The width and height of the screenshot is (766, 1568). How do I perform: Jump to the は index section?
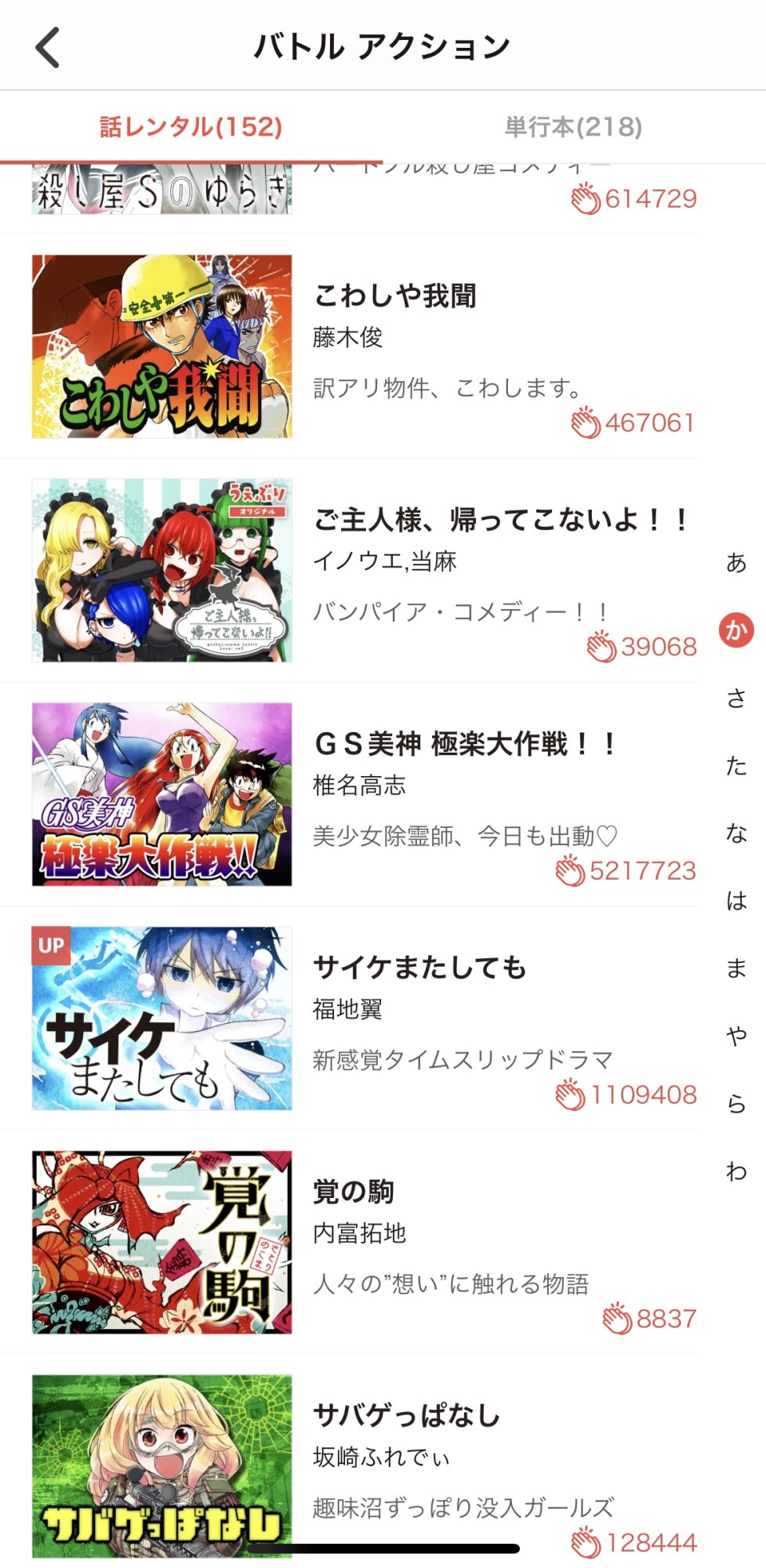(x=736, y=901)
